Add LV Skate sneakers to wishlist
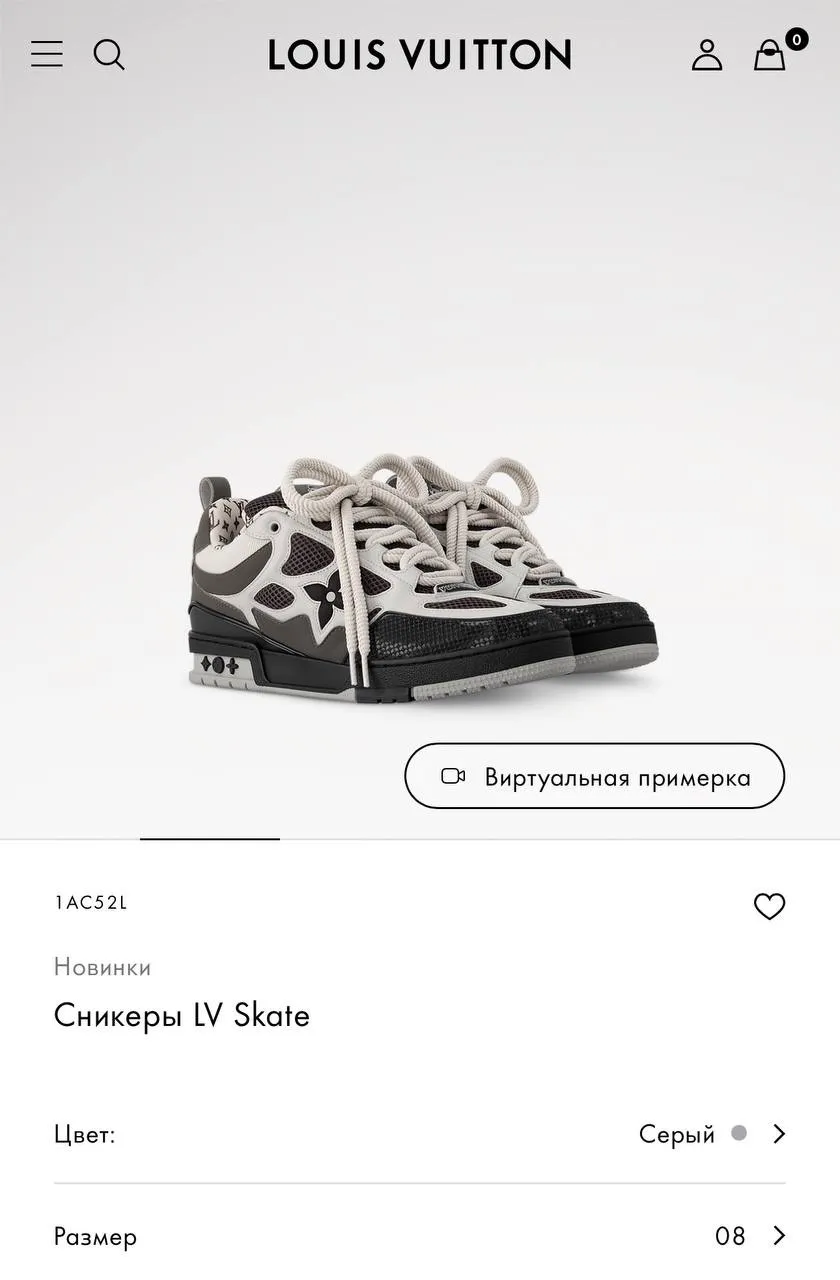 (x=769, y=906)
